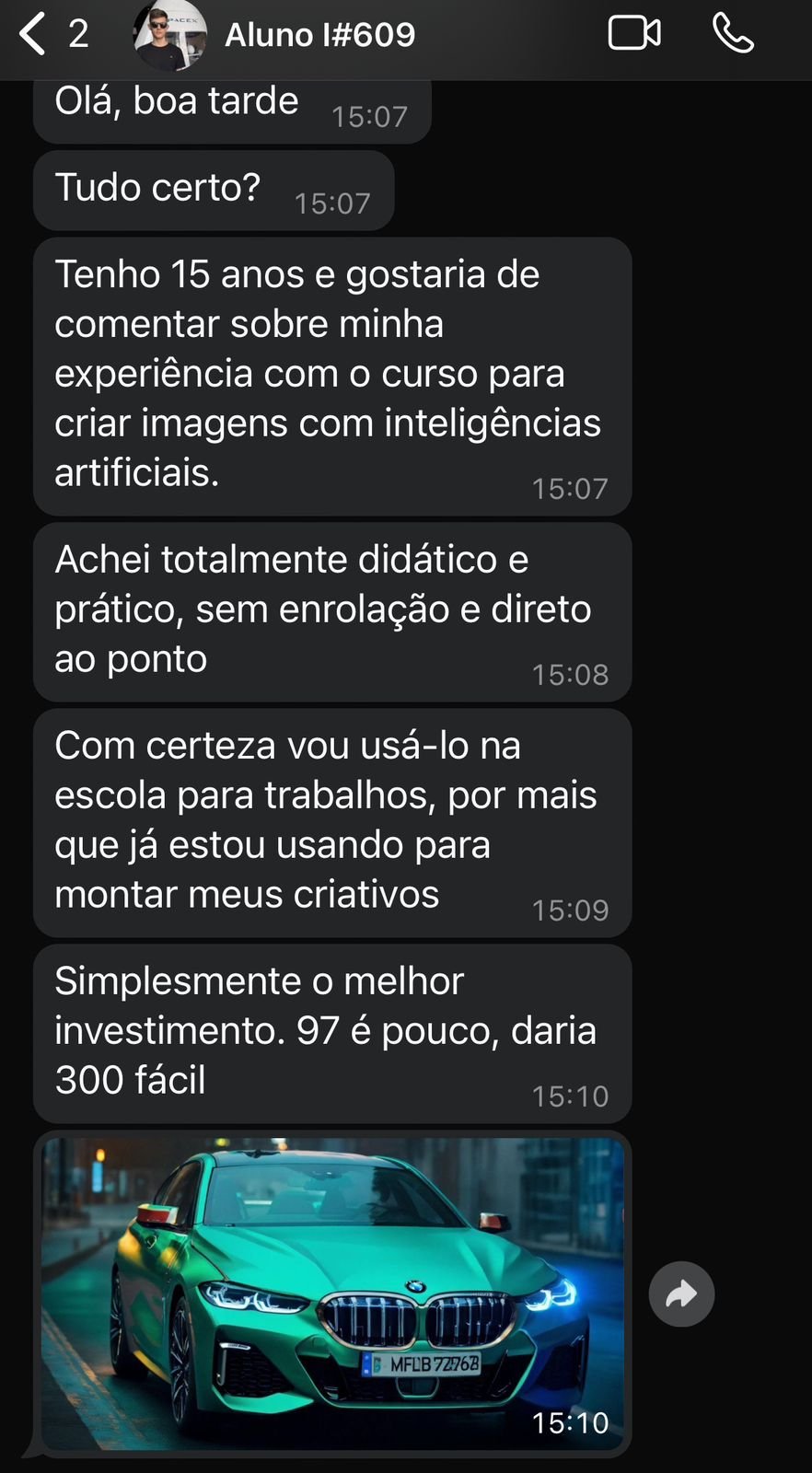
Task: Start a voice call with Aluno I#609
Action: coord(734,34)
